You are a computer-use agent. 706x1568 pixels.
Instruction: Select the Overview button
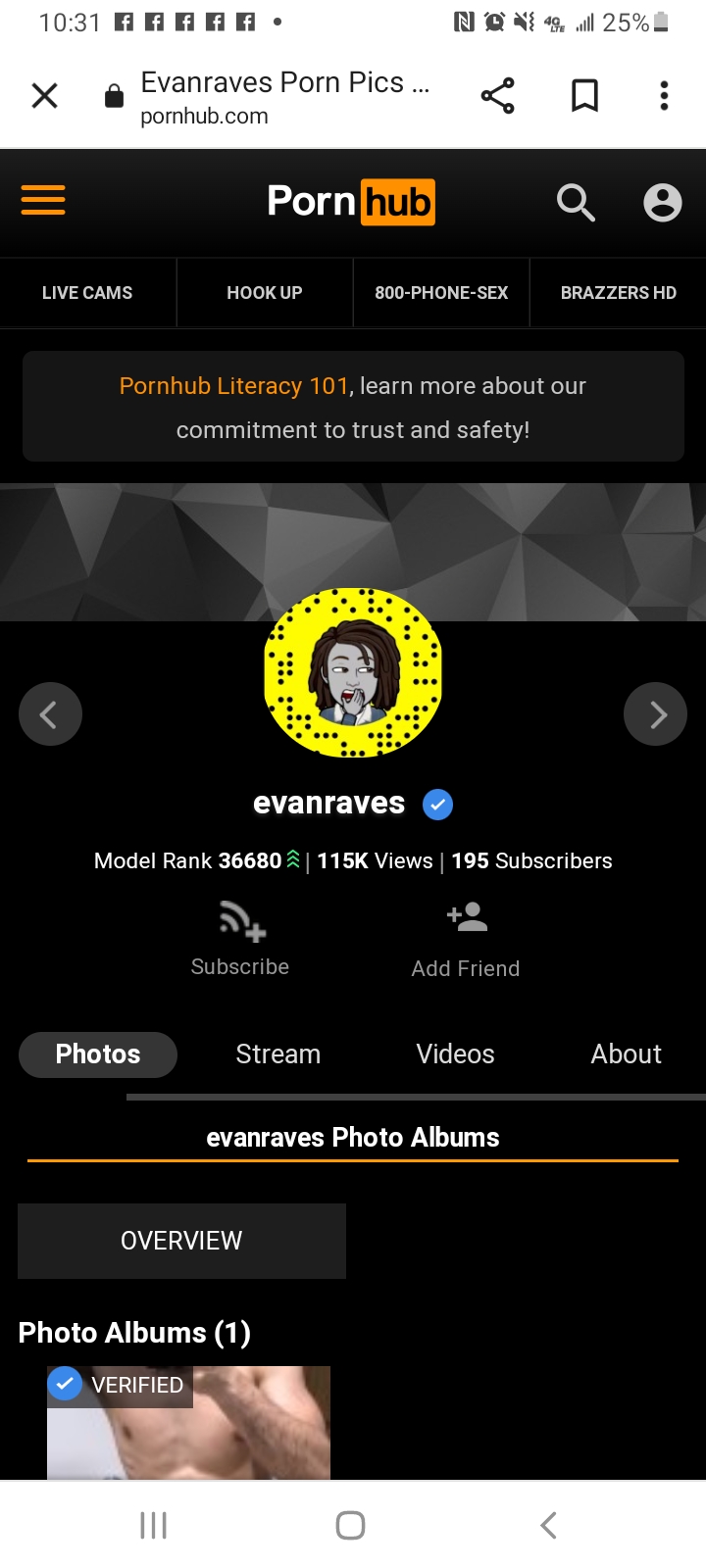click(x=181, y=1241)
